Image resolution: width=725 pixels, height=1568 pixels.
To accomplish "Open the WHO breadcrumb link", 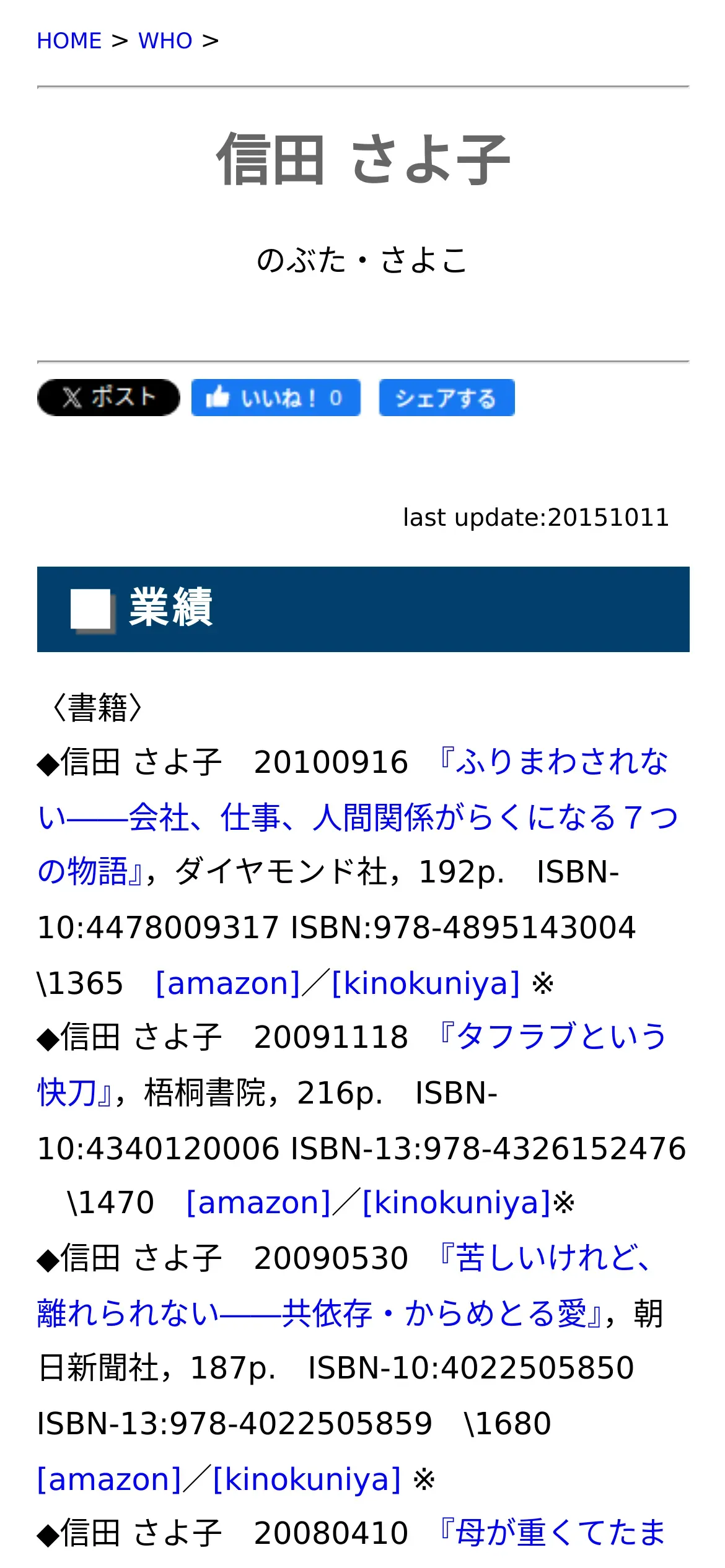I will 165,41.
